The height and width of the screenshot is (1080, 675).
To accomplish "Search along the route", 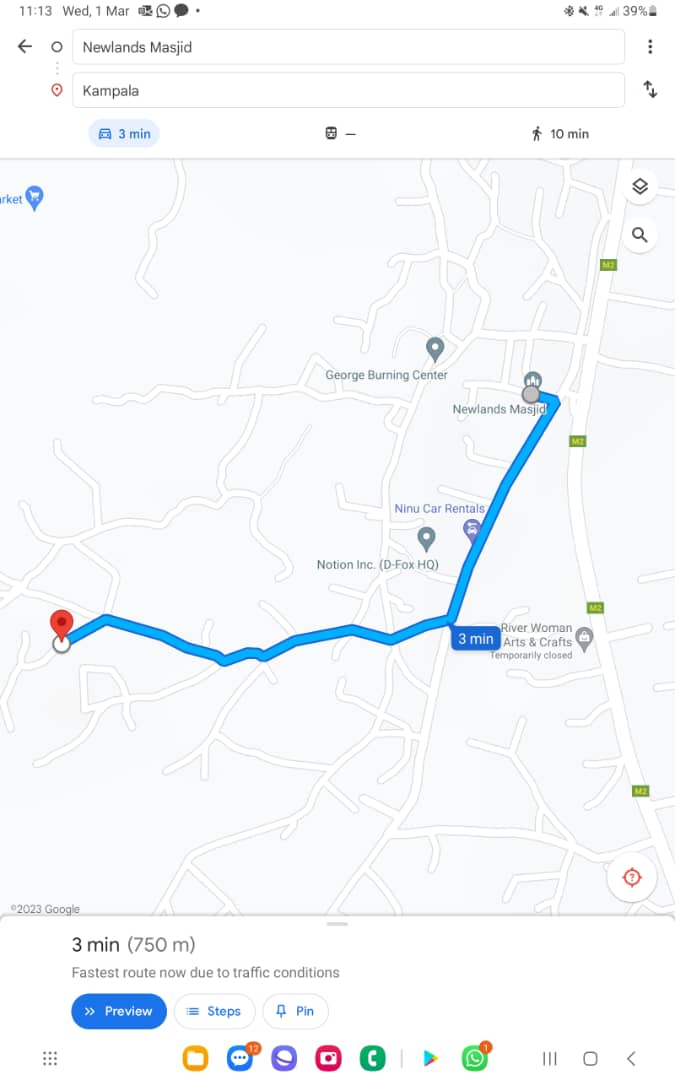I will [640, 236].
